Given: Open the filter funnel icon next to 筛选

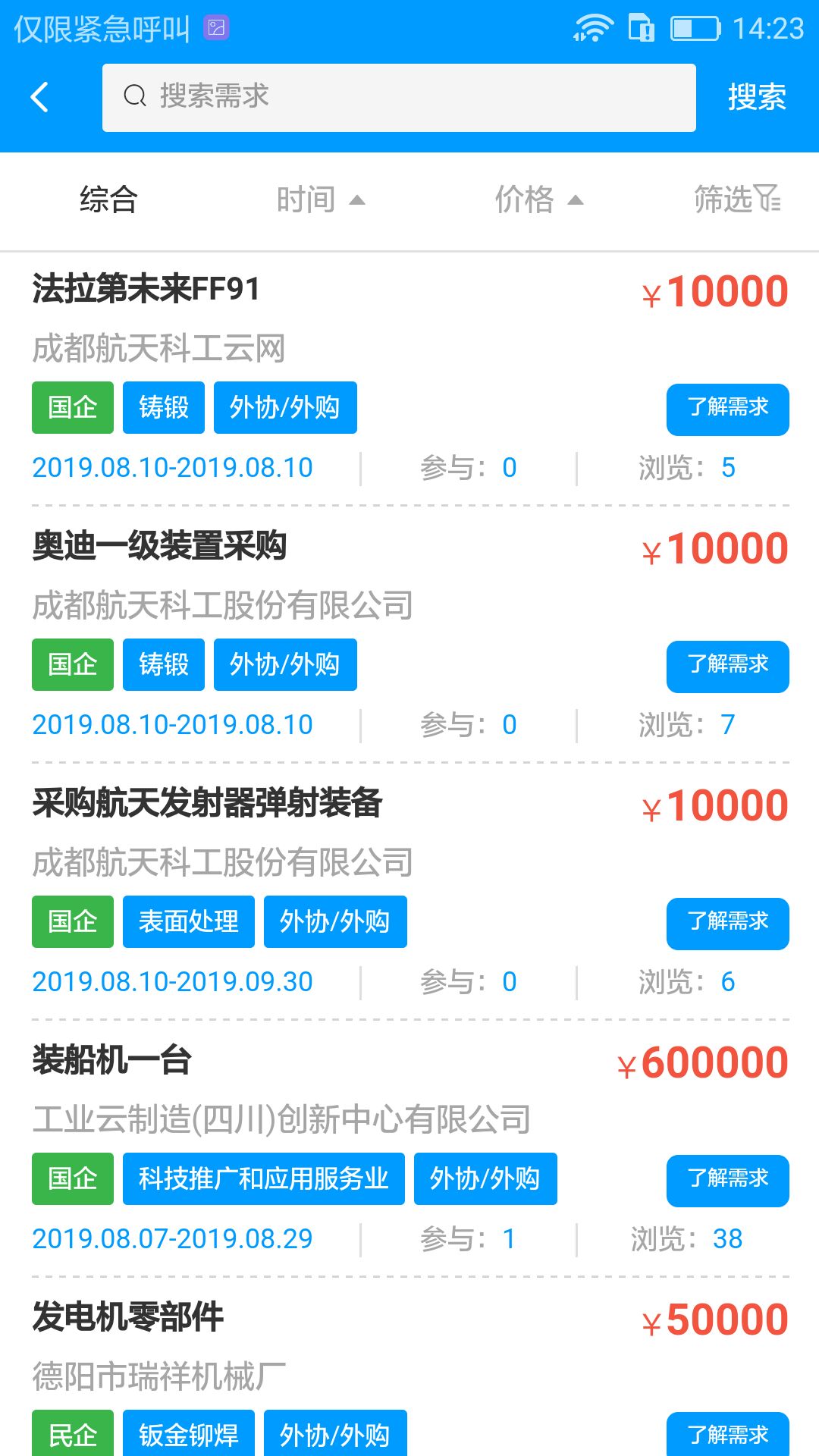Looking at the screenshot, I should tap(768, 199).
